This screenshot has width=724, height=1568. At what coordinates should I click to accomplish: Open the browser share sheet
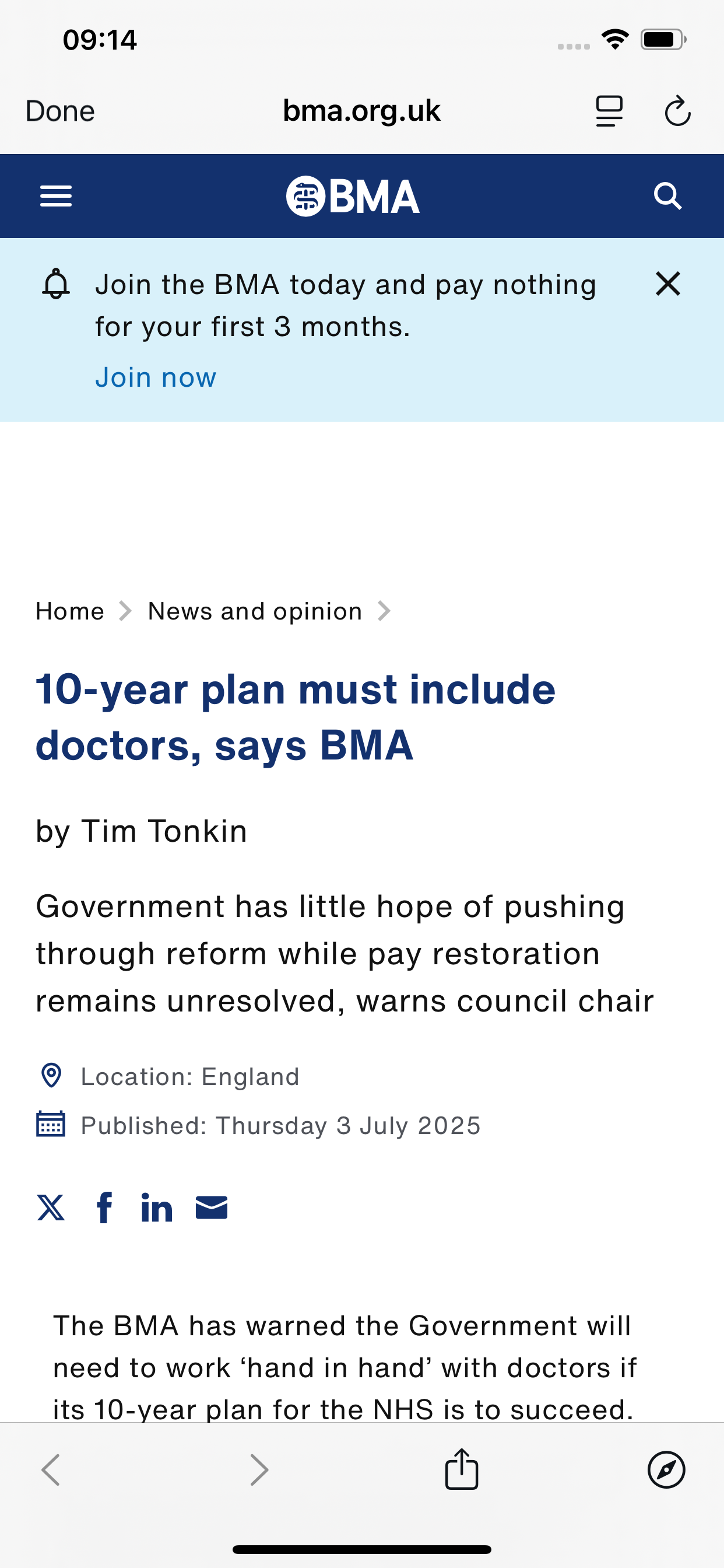tap(462, 1469)
